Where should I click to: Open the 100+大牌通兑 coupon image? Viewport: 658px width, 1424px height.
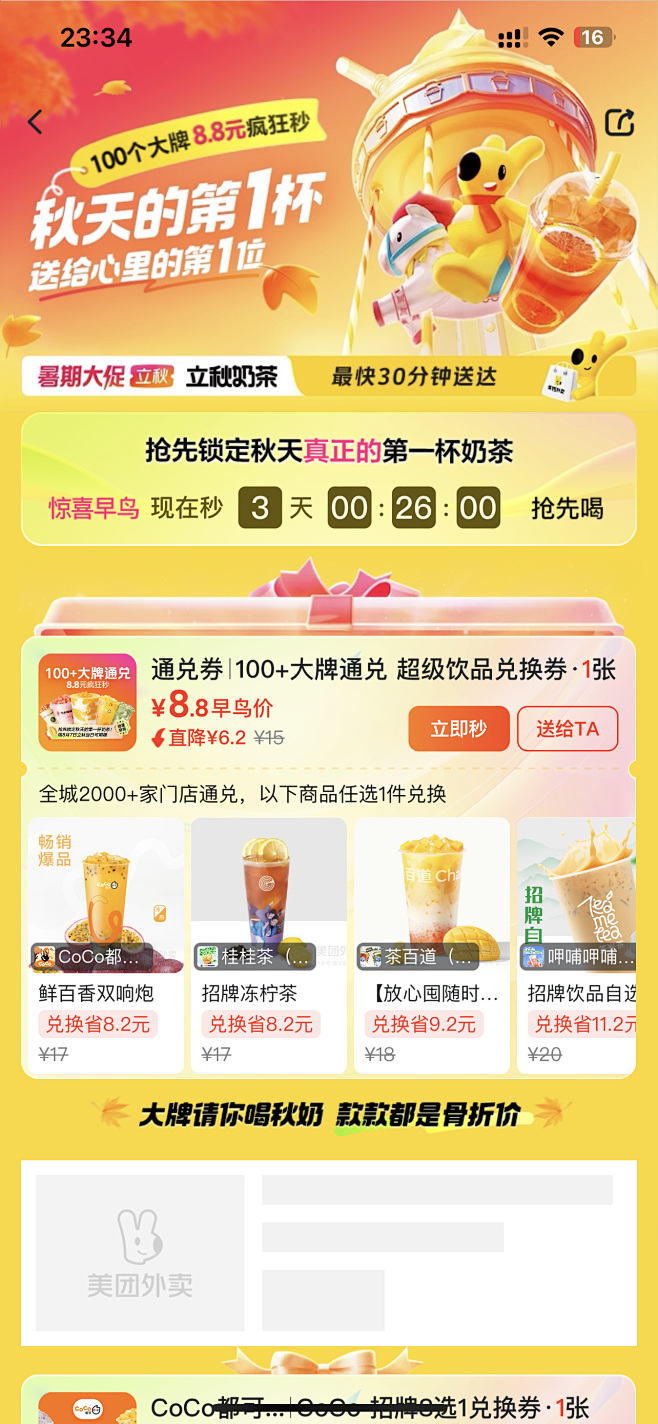tap(87, 702)
